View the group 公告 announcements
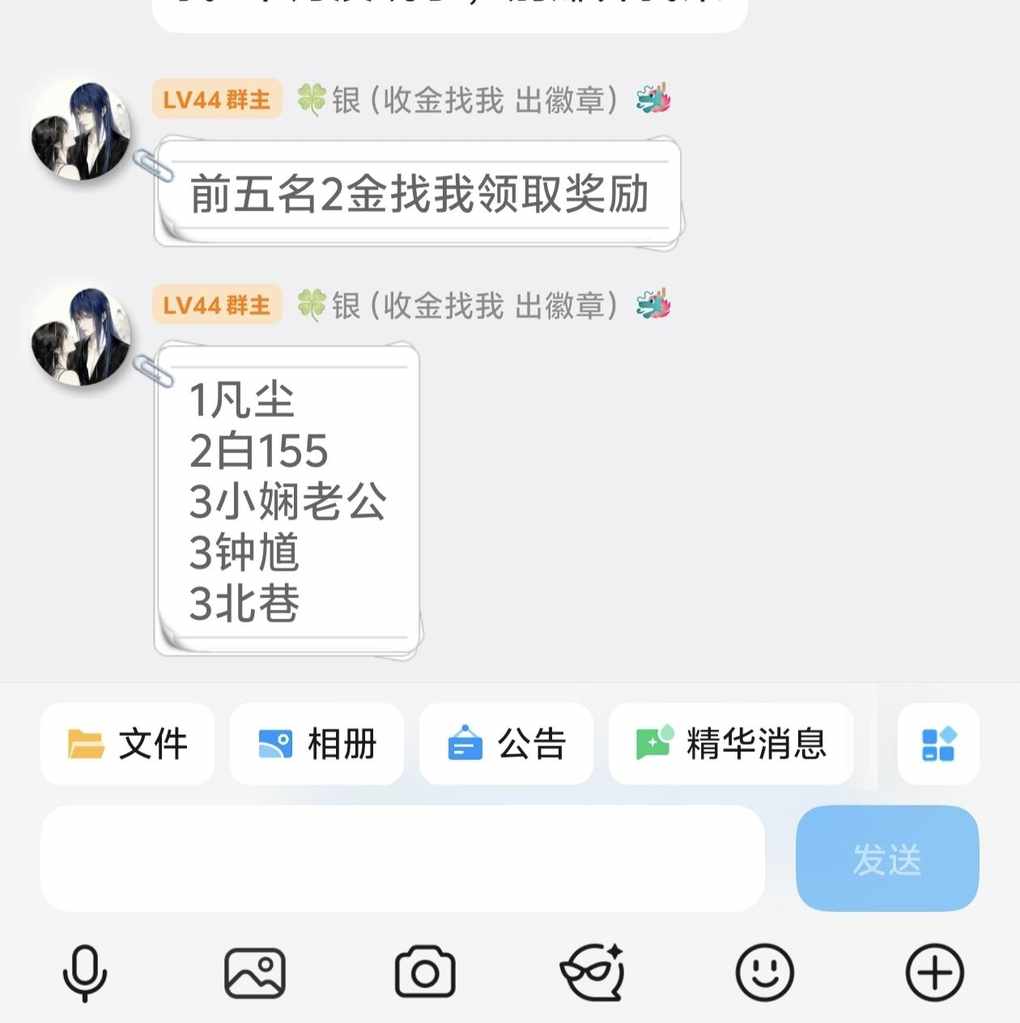The image size is (1020, 1023). (x=506, y=744)
